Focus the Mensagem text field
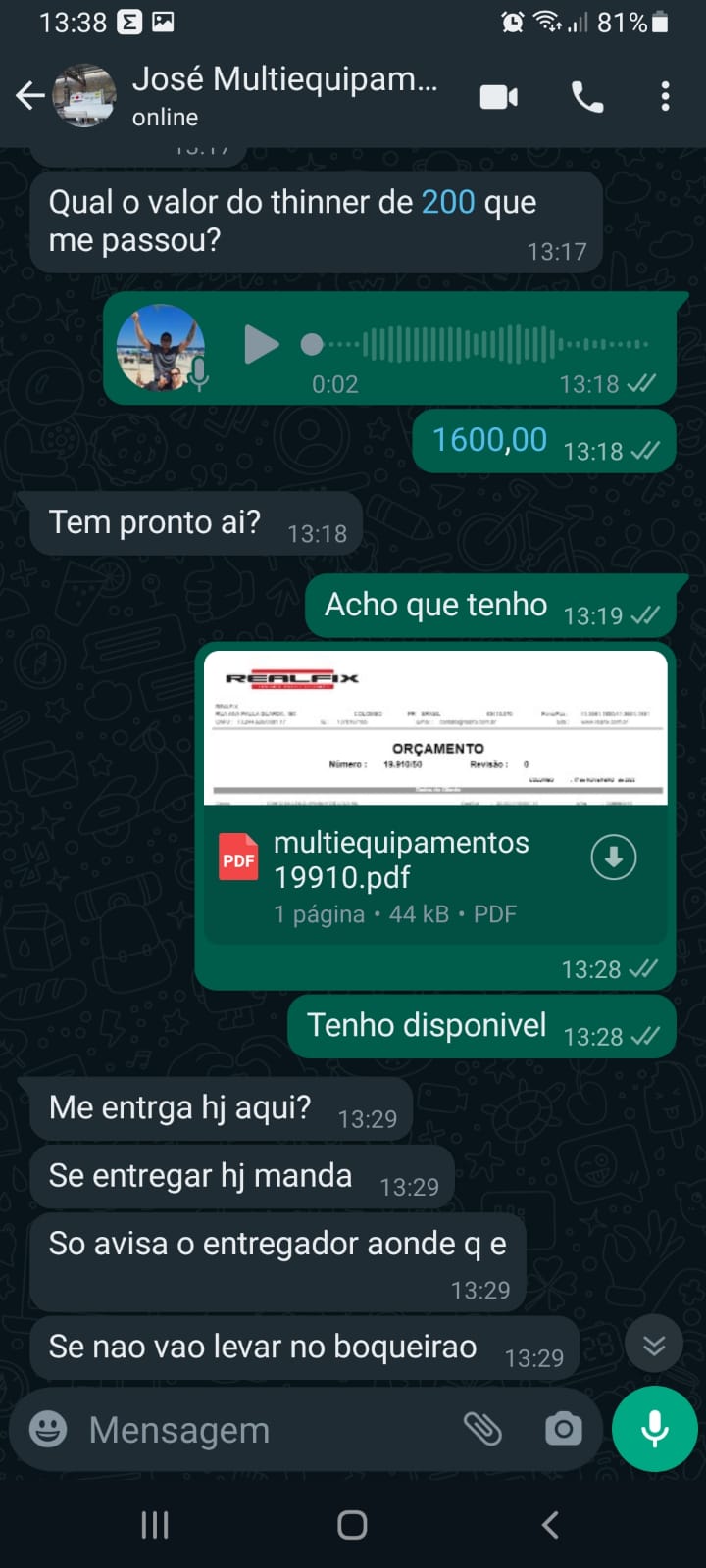This screenshot has height=1568, width=706. pos(265,1429)
